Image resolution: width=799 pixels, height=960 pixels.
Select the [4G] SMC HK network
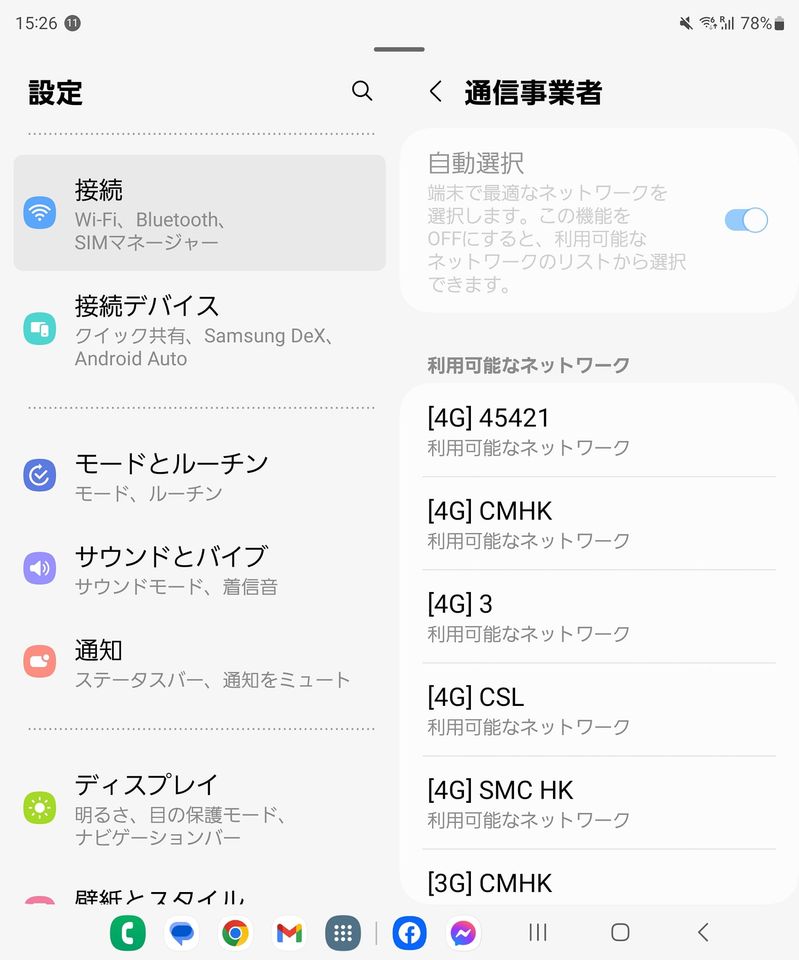(x=598, y=802)
